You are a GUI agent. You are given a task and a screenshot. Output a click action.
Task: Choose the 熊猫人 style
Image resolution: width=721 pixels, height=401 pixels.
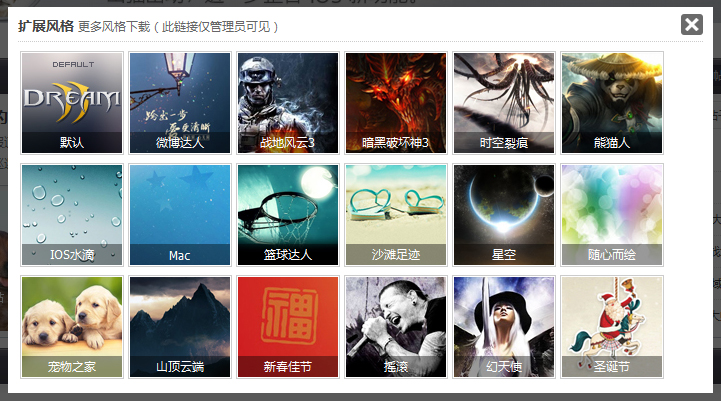(x=612, y=102)
